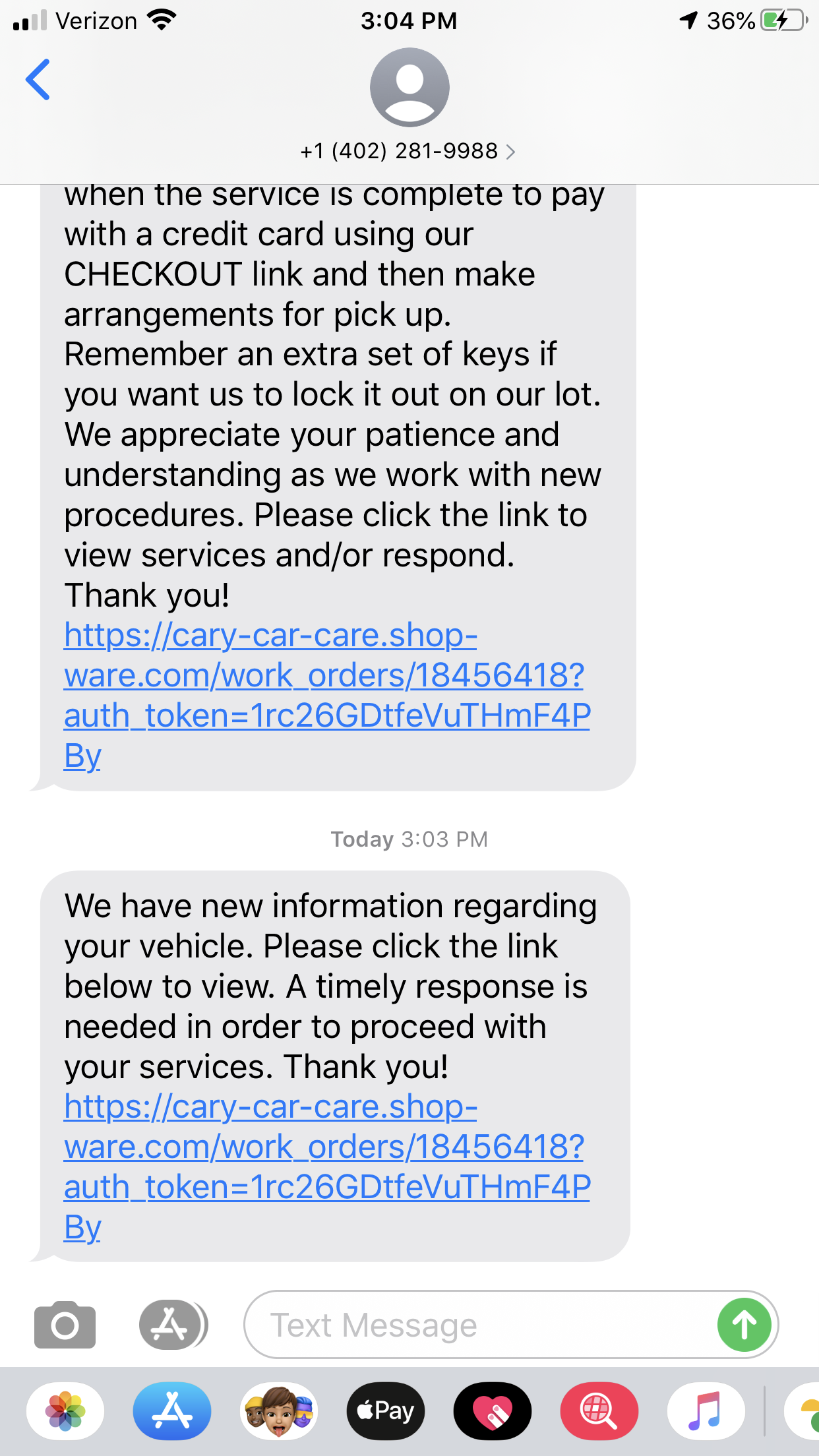The width and height of the screenshot is (819, 1456).
Task: Open the Music app in the app strip
Action: click(706, 1411)
